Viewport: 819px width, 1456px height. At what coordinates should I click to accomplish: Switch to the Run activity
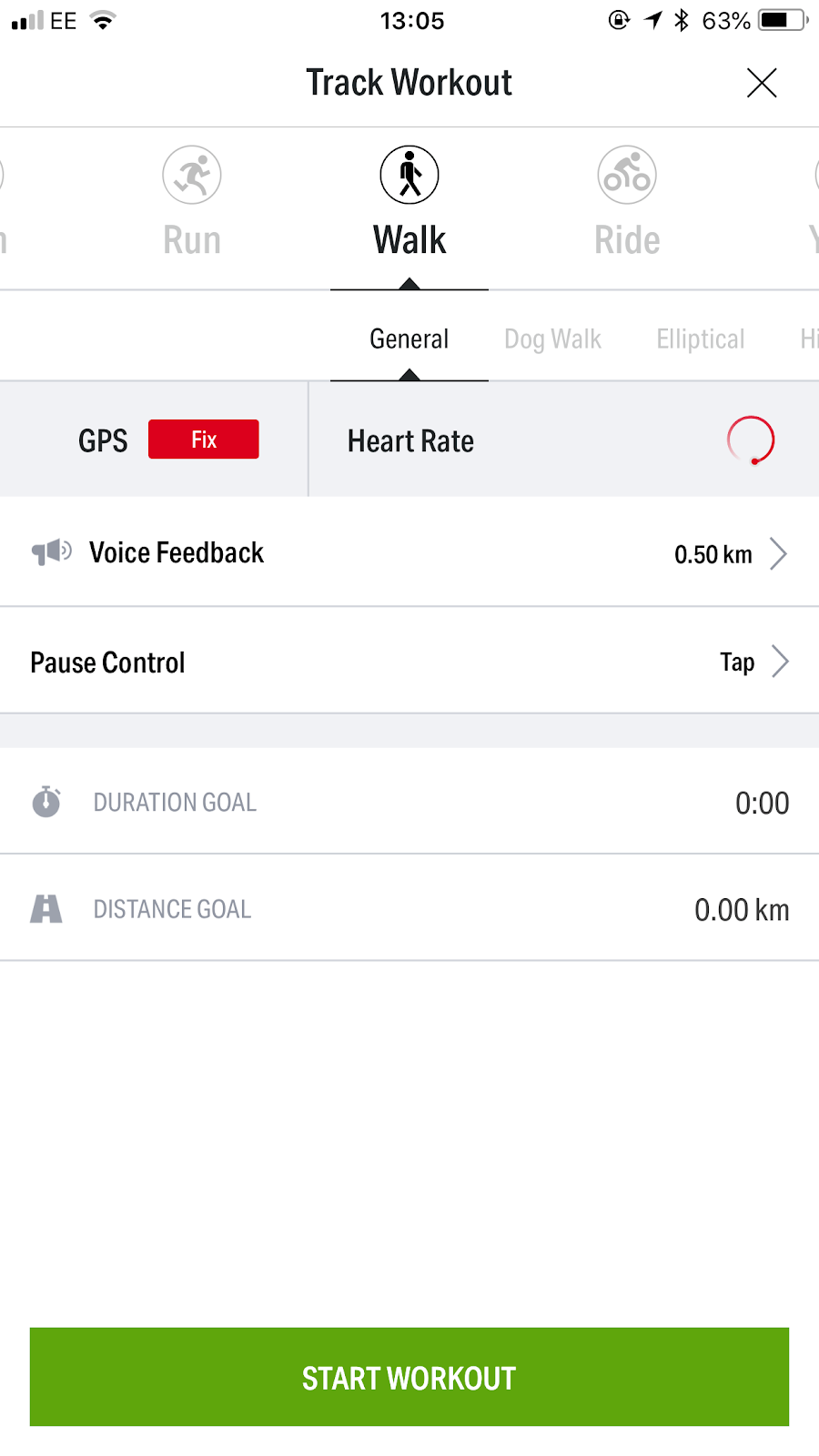[x=192, y=202]
